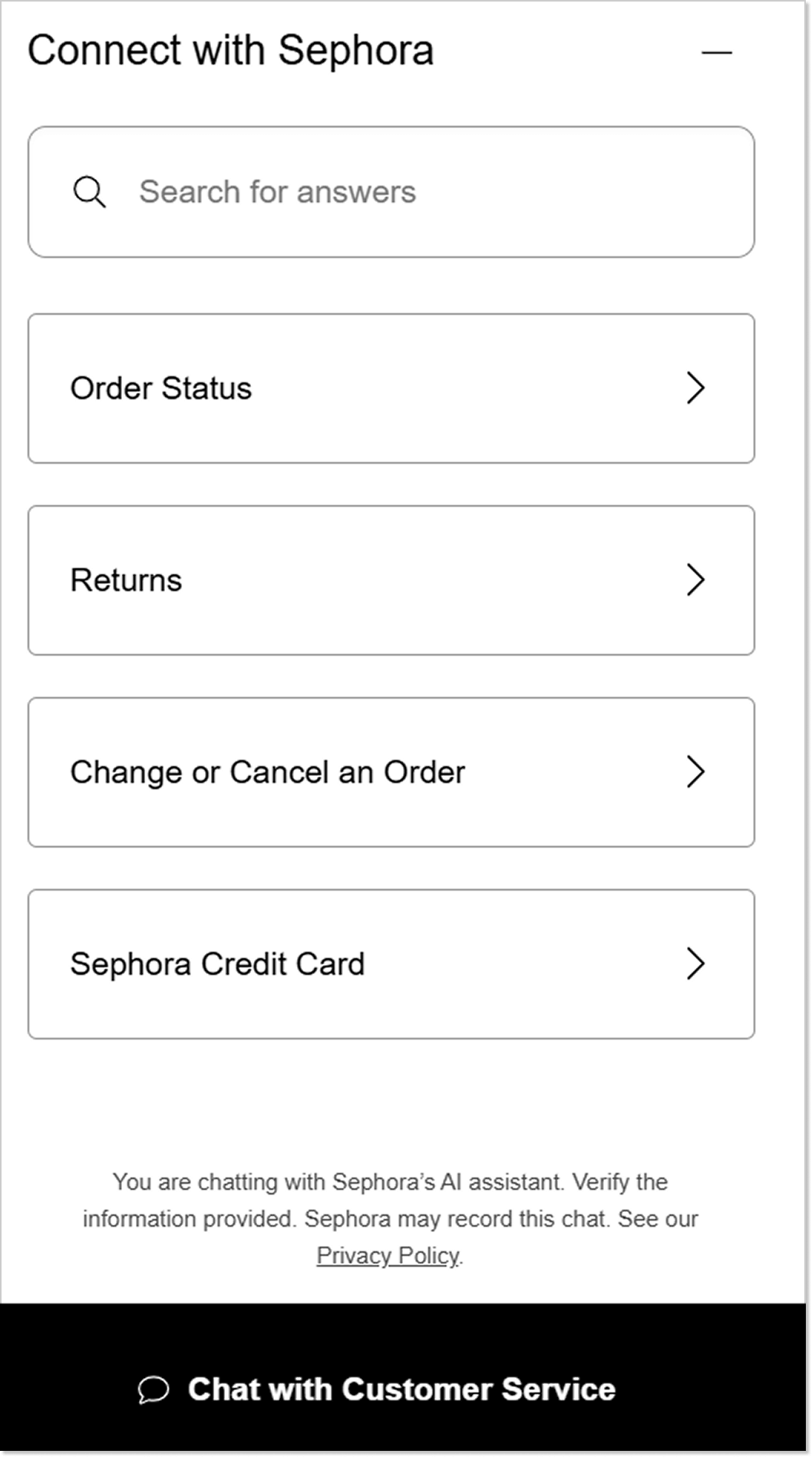This screenshot has height=1457, width=812.
Task: Open the Change or Cancel an Order option
Action: 391,771
